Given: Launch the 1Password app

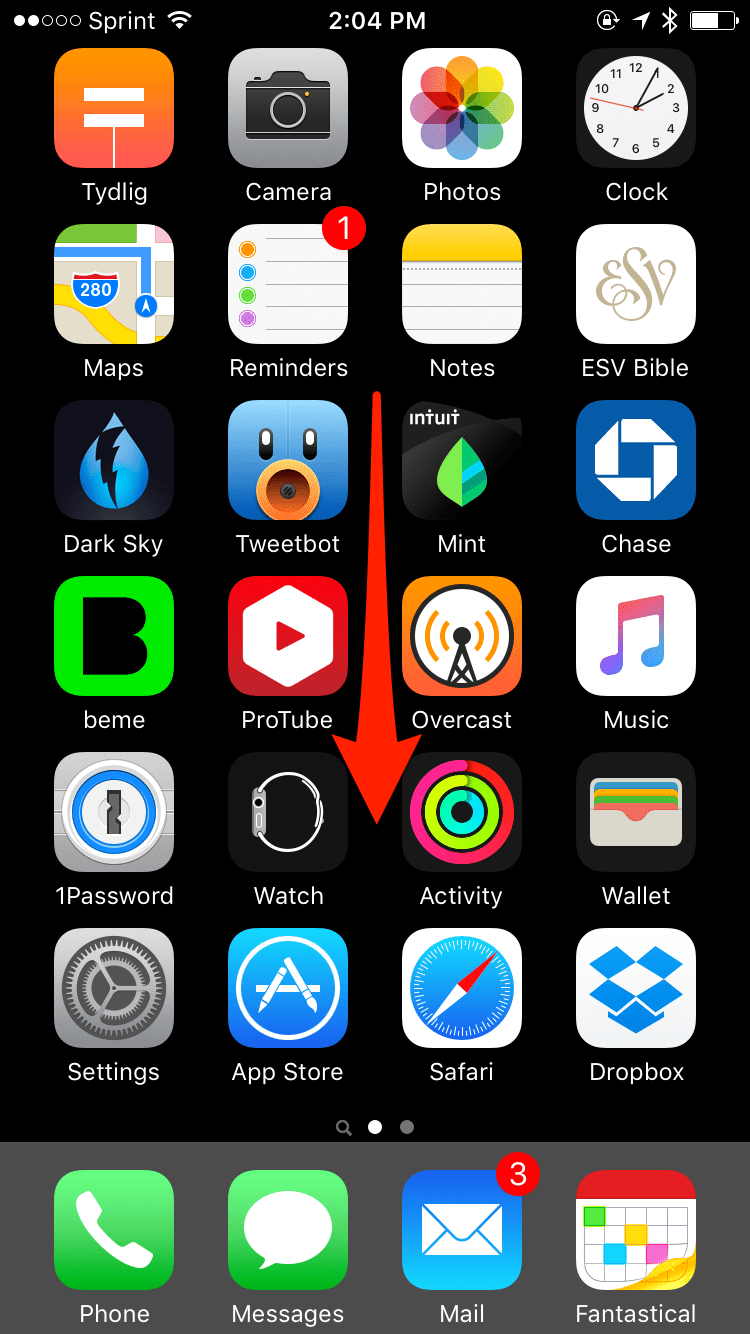Looking at the screenshot, I should click(x=113, y=812).
